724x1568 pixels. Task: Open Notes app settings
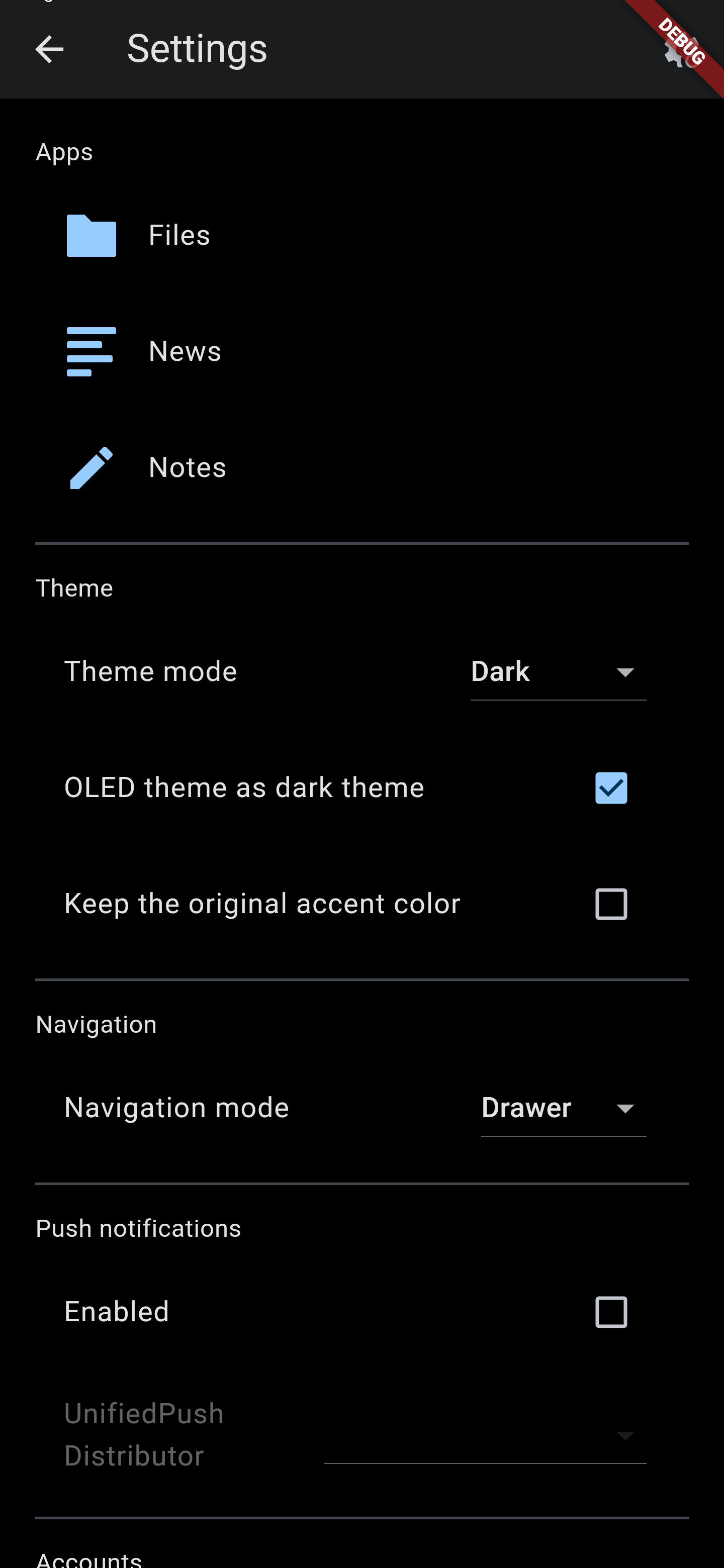click(x=361, y=467)
